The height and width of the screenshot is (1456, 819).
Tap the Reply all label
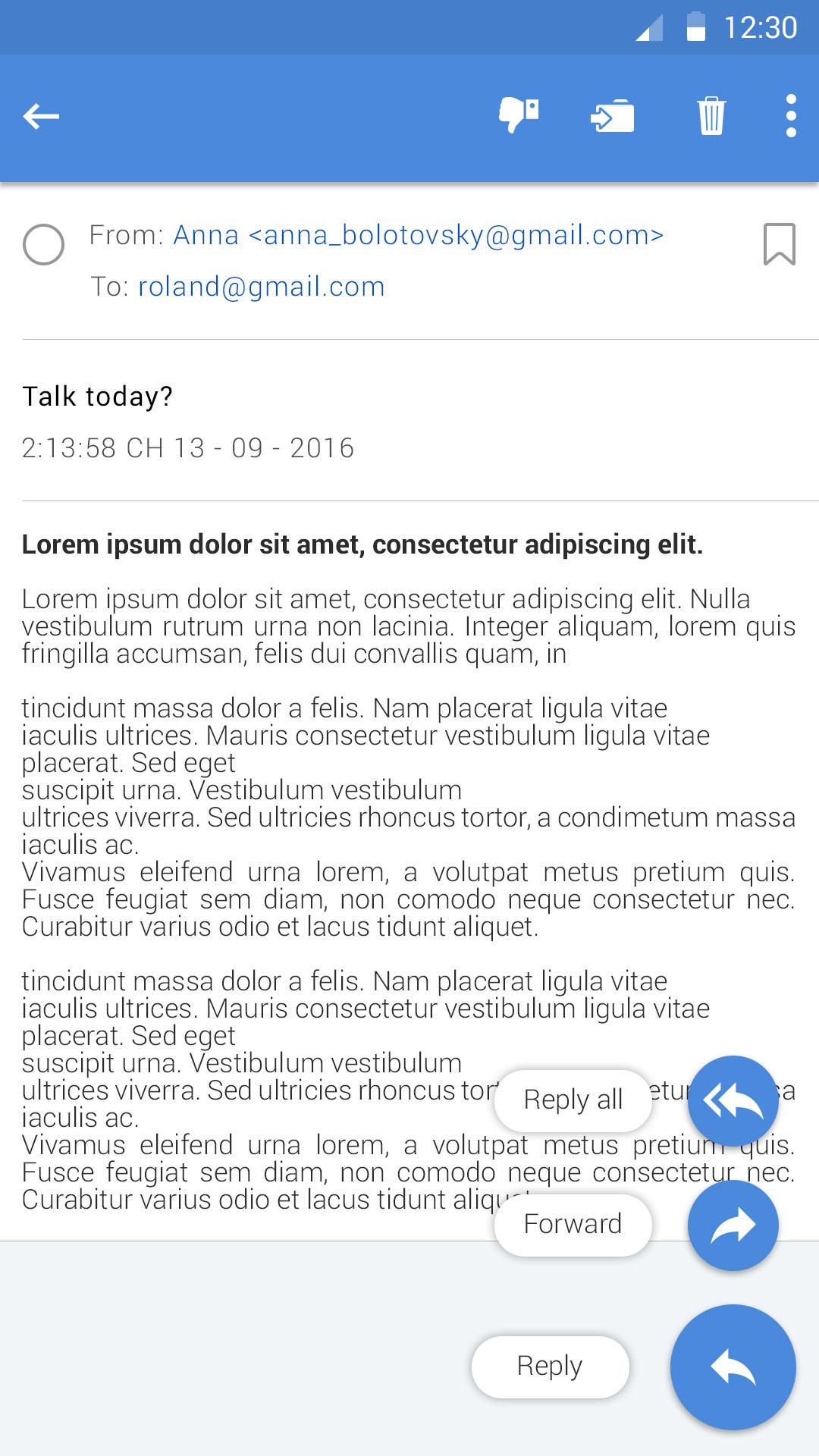pyautogui.click(x=573, y=1100)
